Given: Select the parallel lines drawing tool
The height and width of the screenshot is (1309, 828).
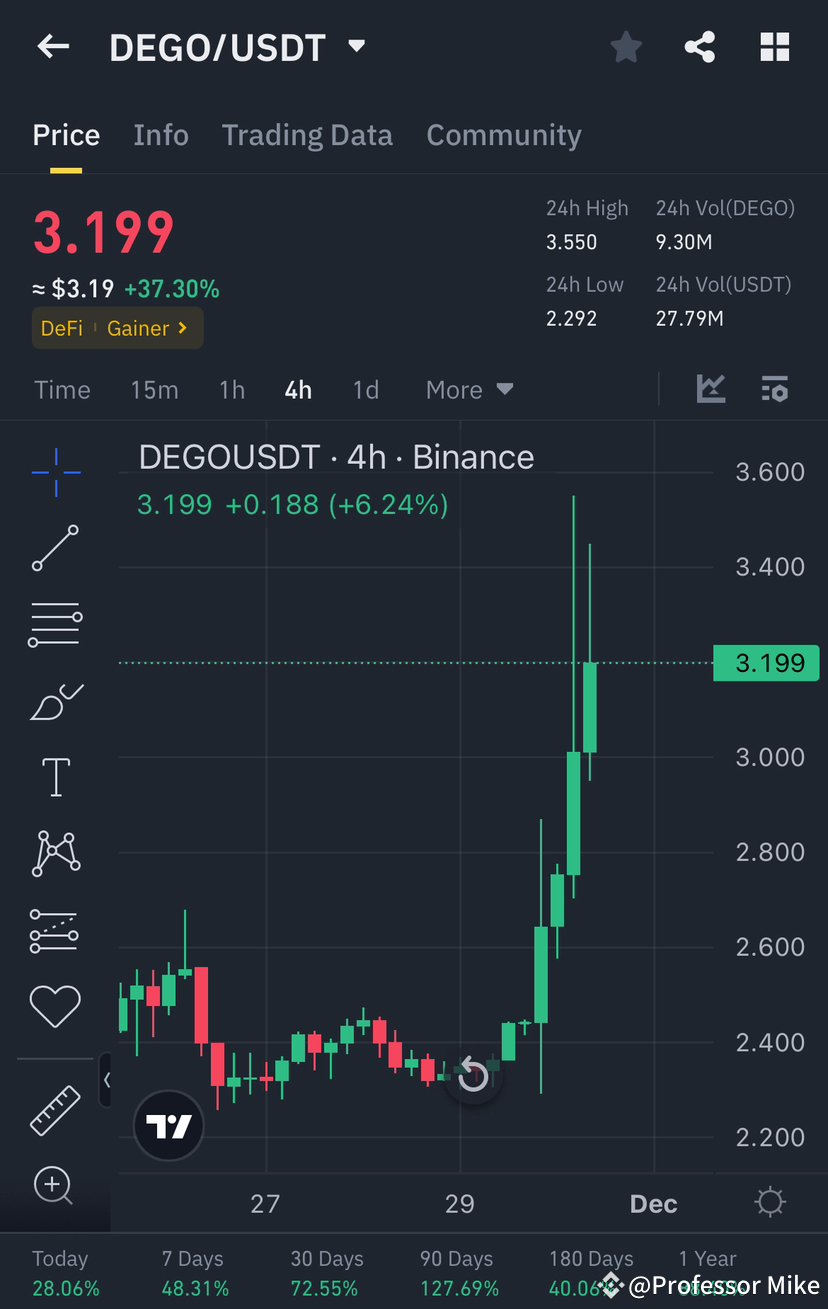Looking at the screenshot, I should (x=54, y=624).
